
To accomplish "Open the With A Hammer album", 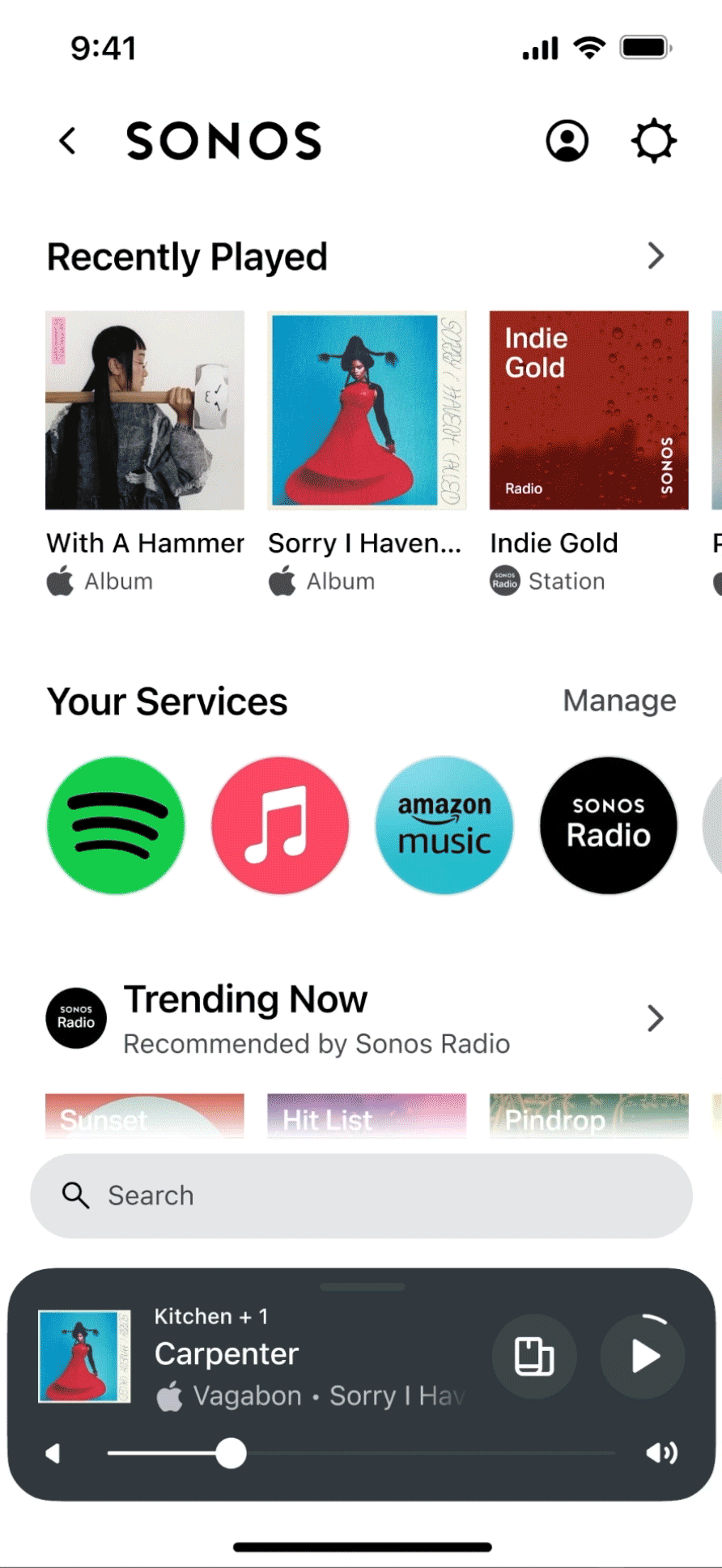I will tap(144, 410).
